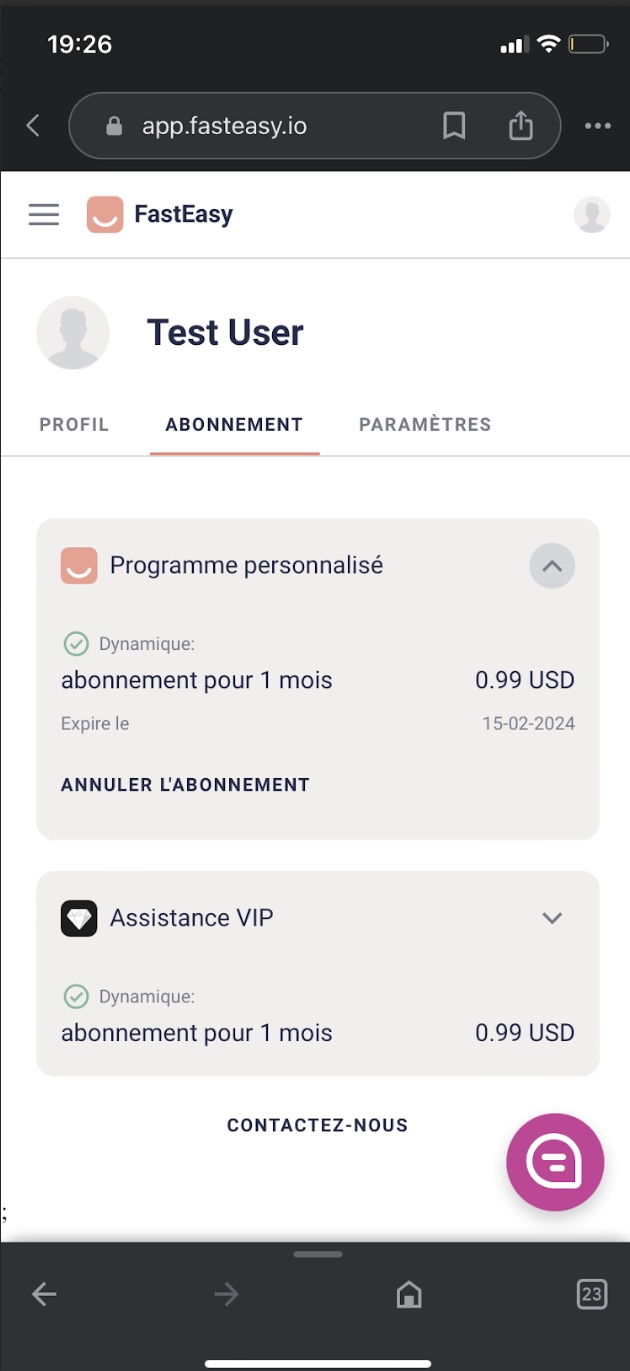This screenshot has height=1371, width=630.
Task: Tap Annuler l'abonnement
Action: point(186,785)
